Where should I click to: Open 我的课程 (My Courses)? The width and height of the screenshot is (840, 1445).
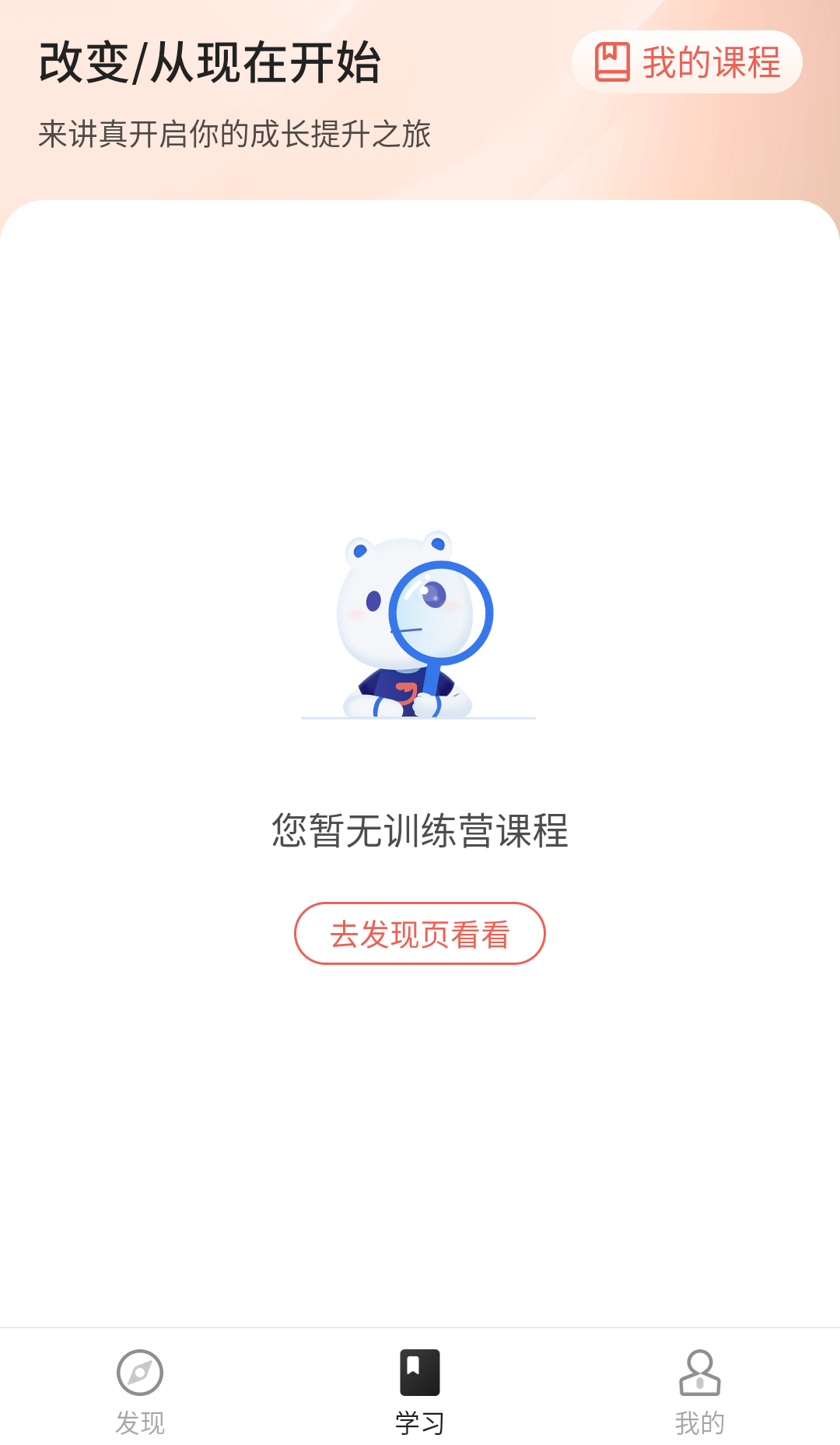687,62
